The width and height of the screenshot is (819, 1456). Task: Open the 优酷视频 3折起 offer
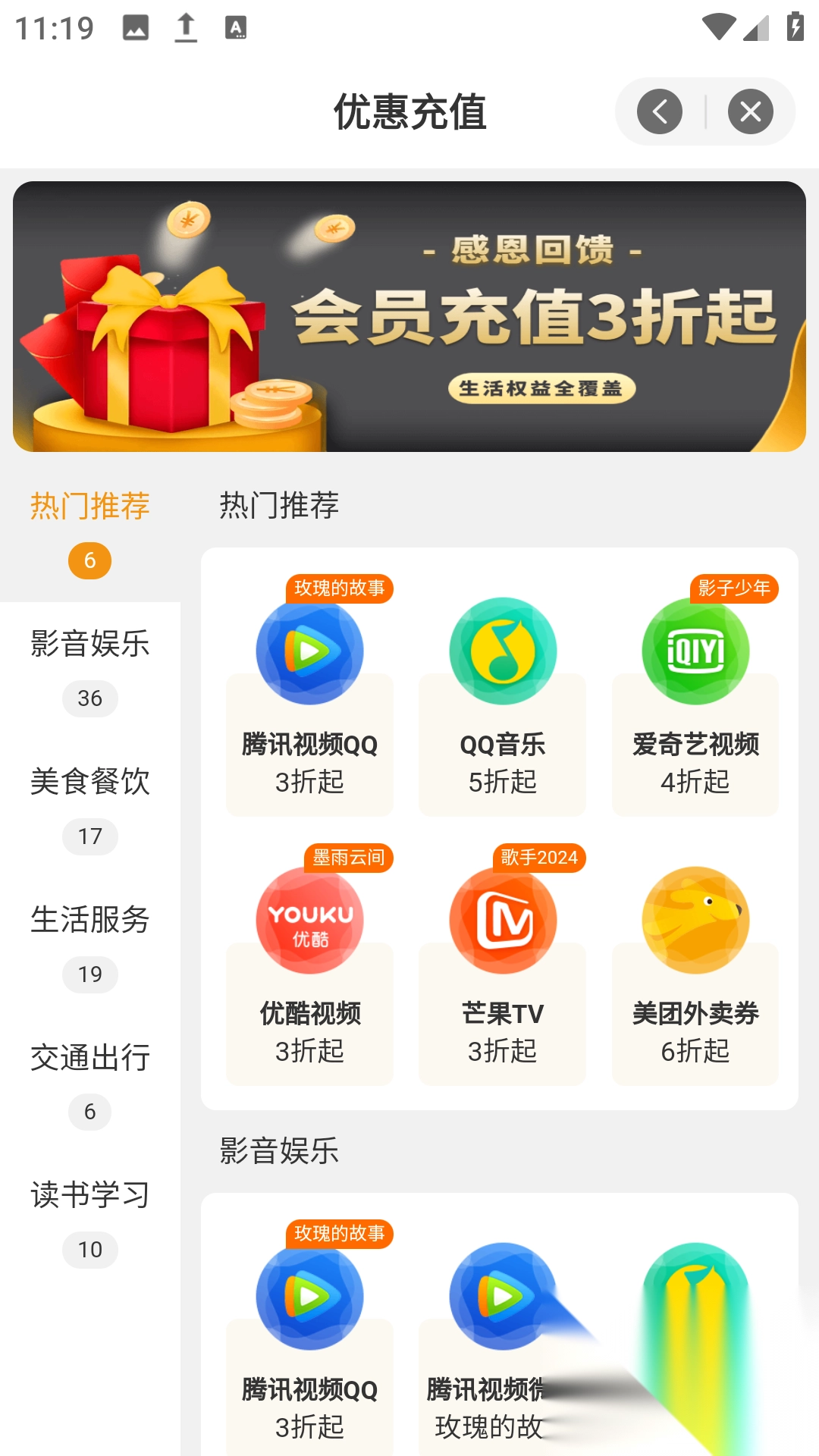point(309,975)
